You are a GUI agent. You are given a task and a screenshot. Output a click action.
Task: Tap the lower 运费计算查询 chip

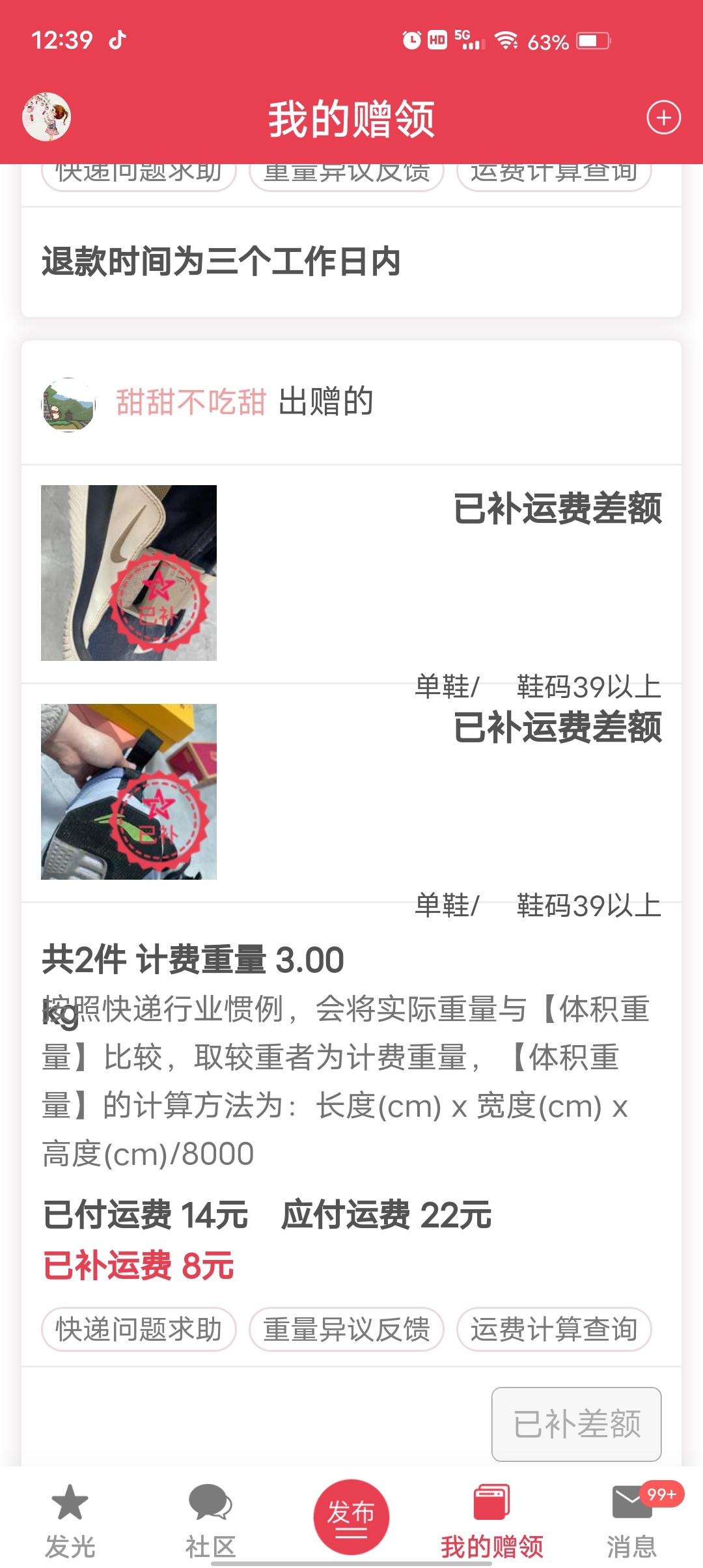554,1329
